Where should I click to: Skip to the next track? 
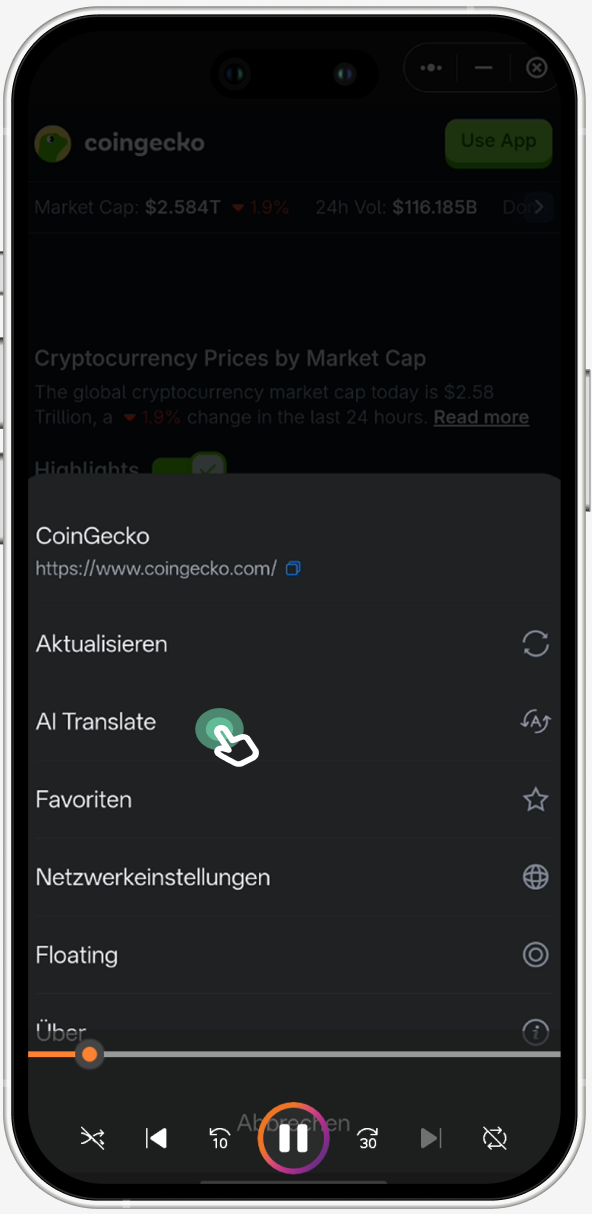click(x=430, y=1138)
